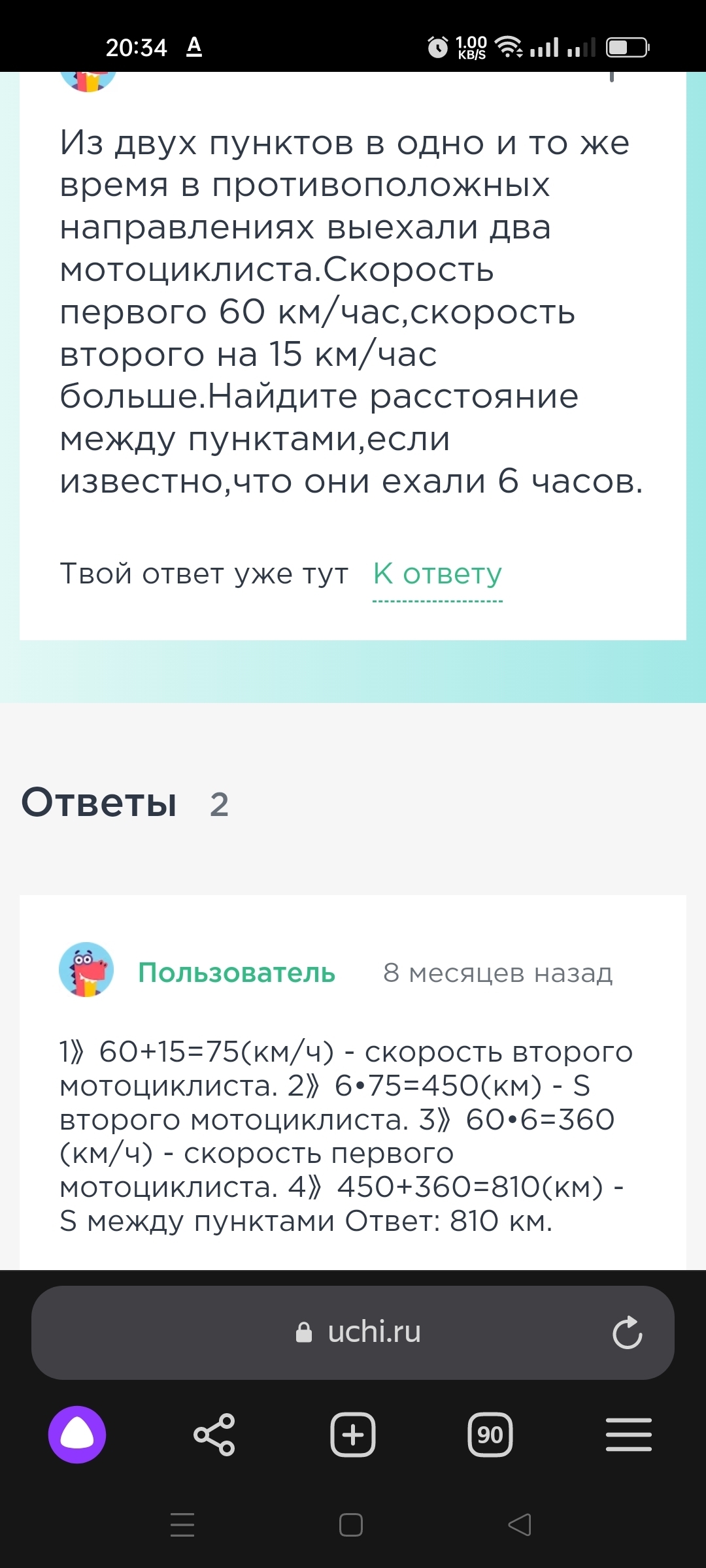
Task: Add a new browser tab
Action: 353,1435
